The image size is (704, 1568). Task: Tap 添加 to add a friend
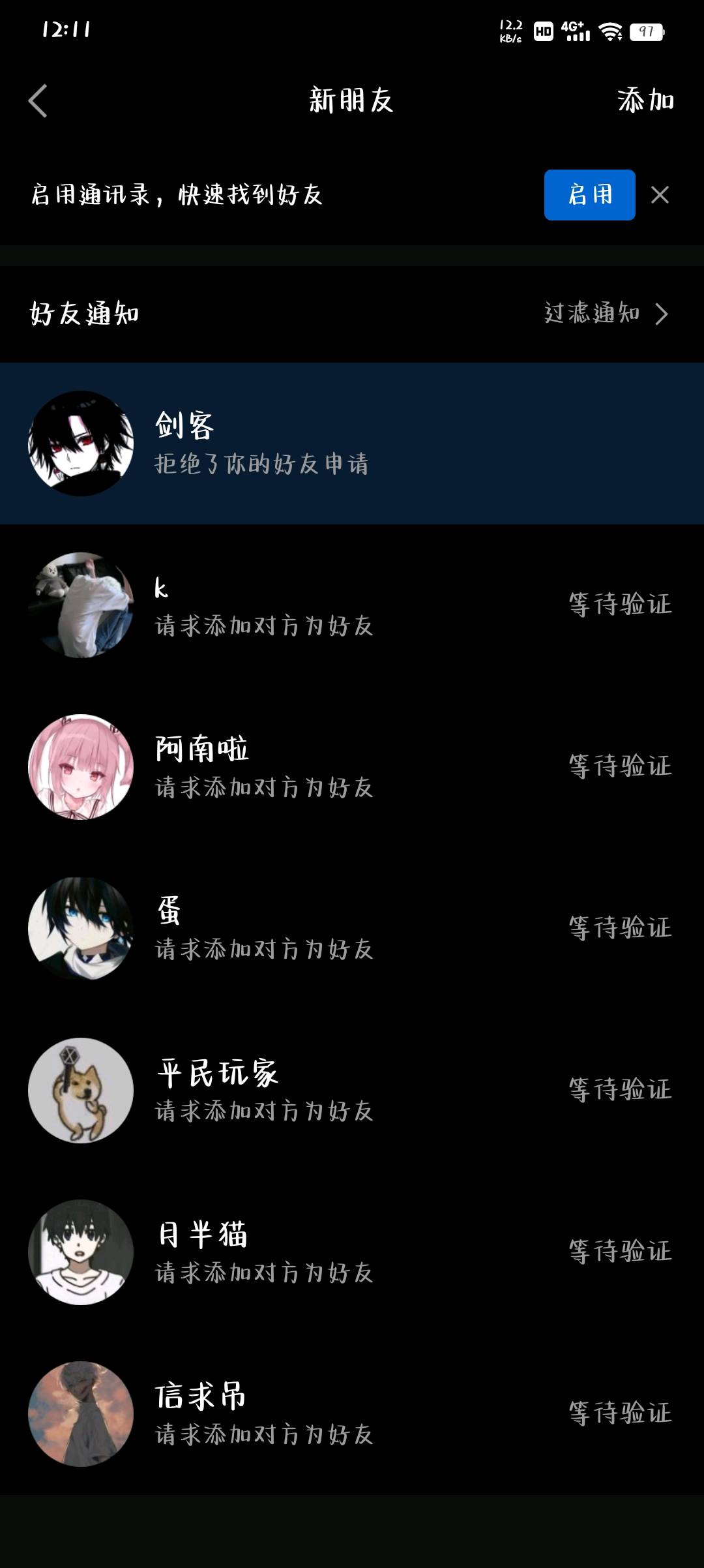[x=645, y=100]
